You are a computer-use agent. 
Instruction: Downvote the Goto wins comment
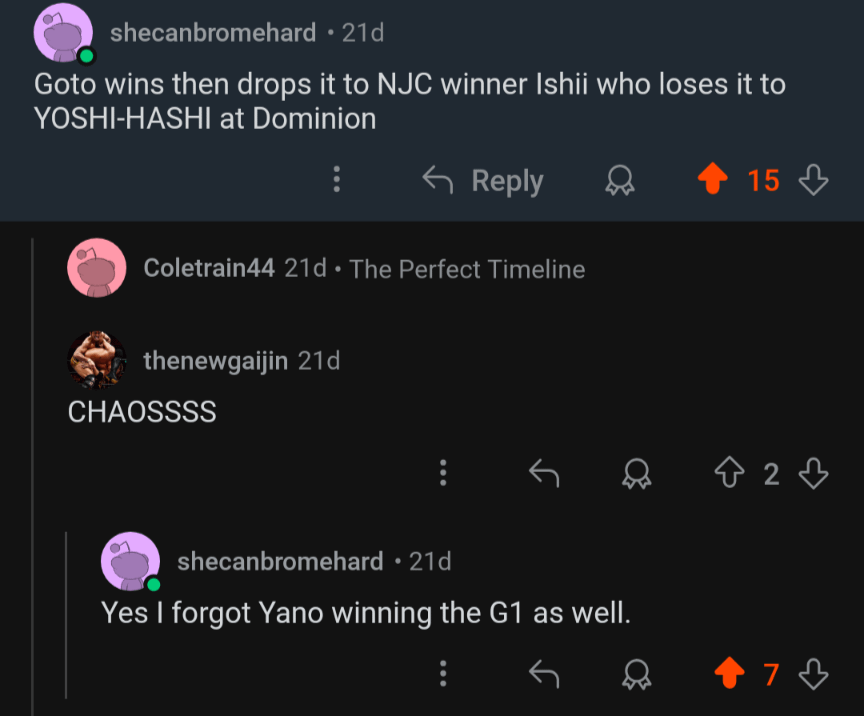[x=814, y=181]
